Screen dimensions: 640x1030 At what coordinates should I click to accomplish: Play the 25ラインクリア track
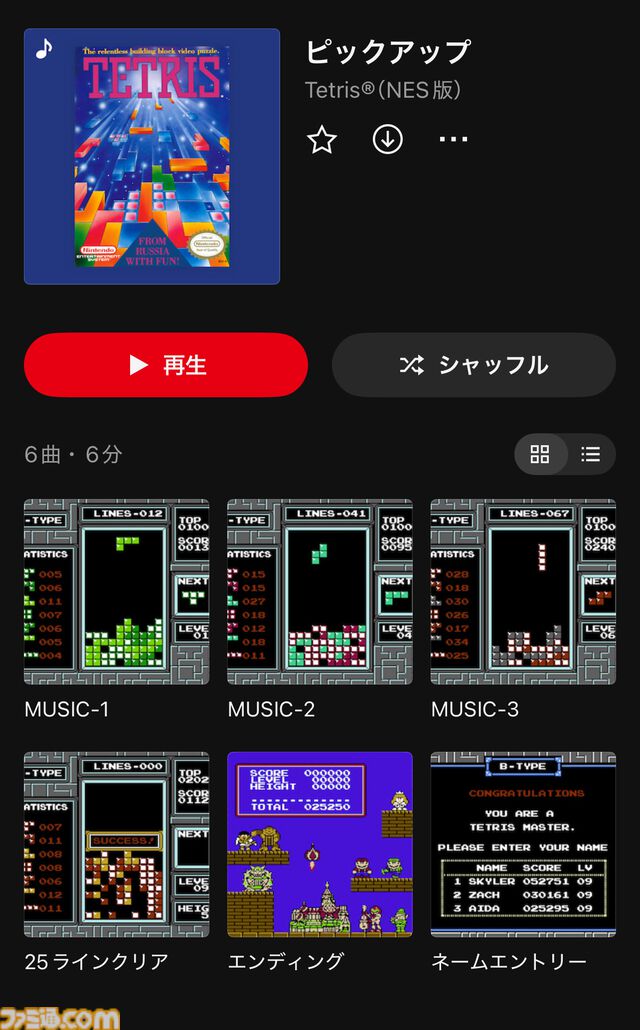[x=117, y=844]
